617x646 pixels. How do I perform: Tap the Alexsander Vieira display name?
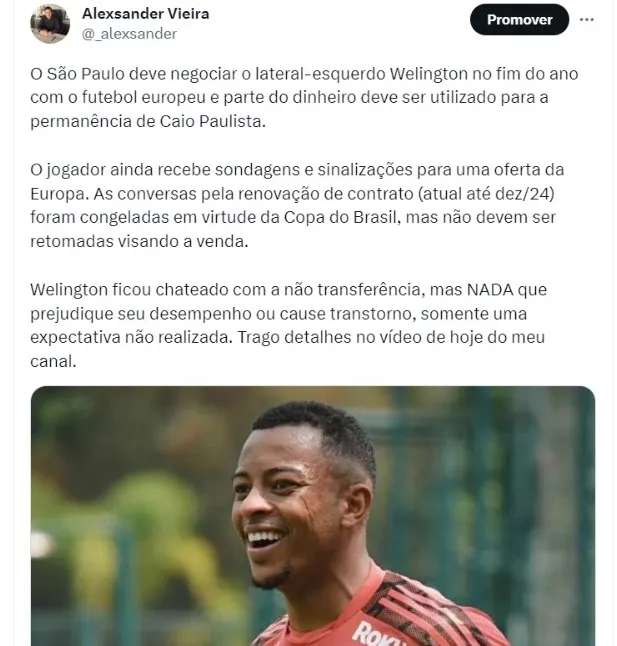pos(145,14)
